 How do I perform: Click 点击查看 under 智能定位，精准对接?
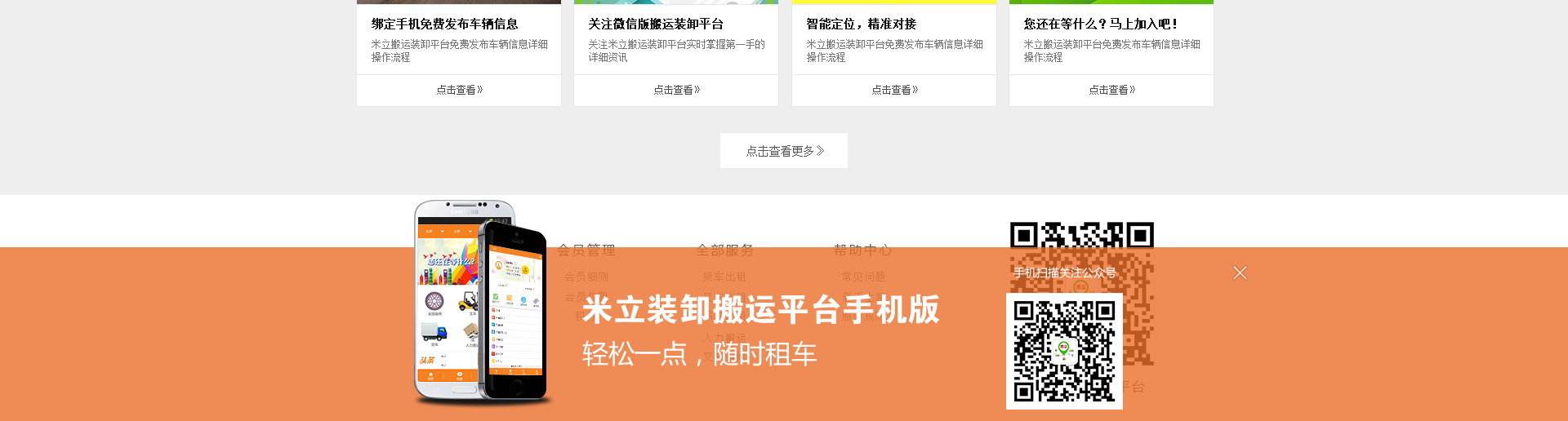[894, 90]
